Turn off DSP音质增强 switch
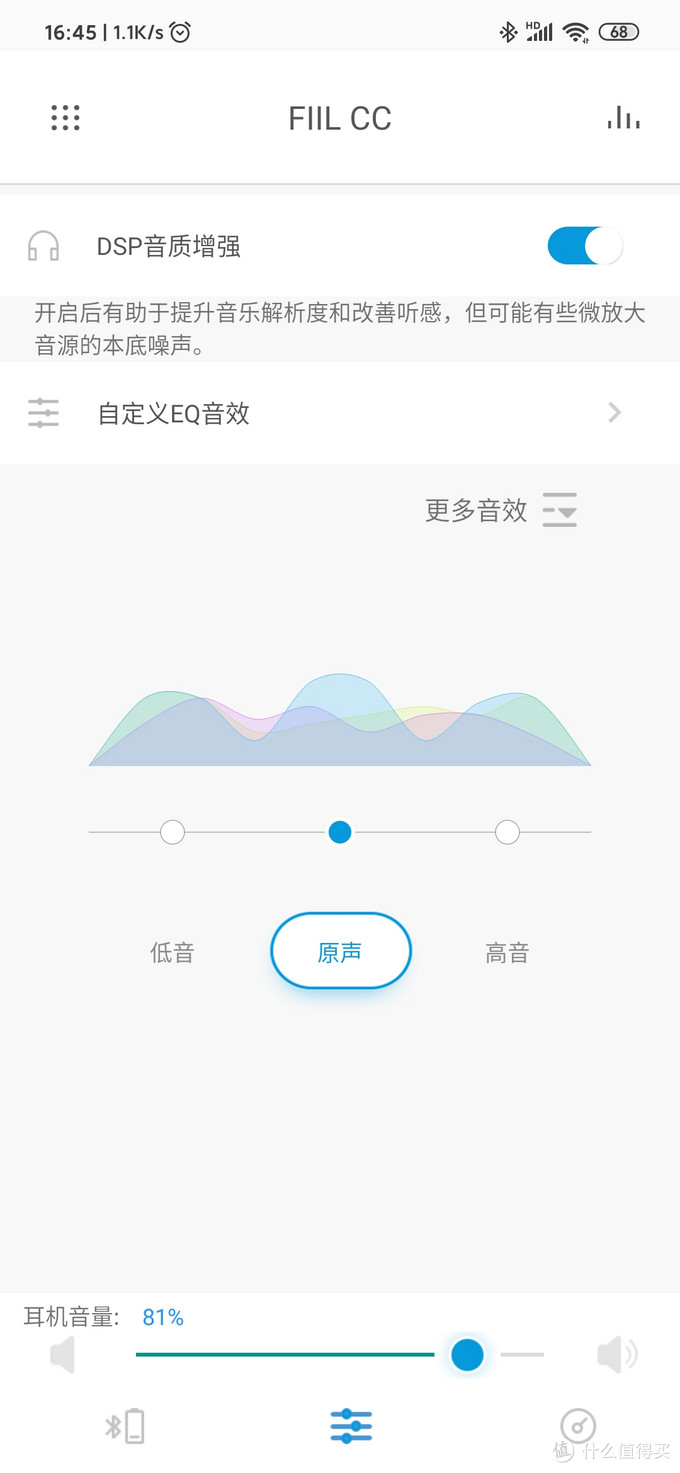 pos(585,246)
